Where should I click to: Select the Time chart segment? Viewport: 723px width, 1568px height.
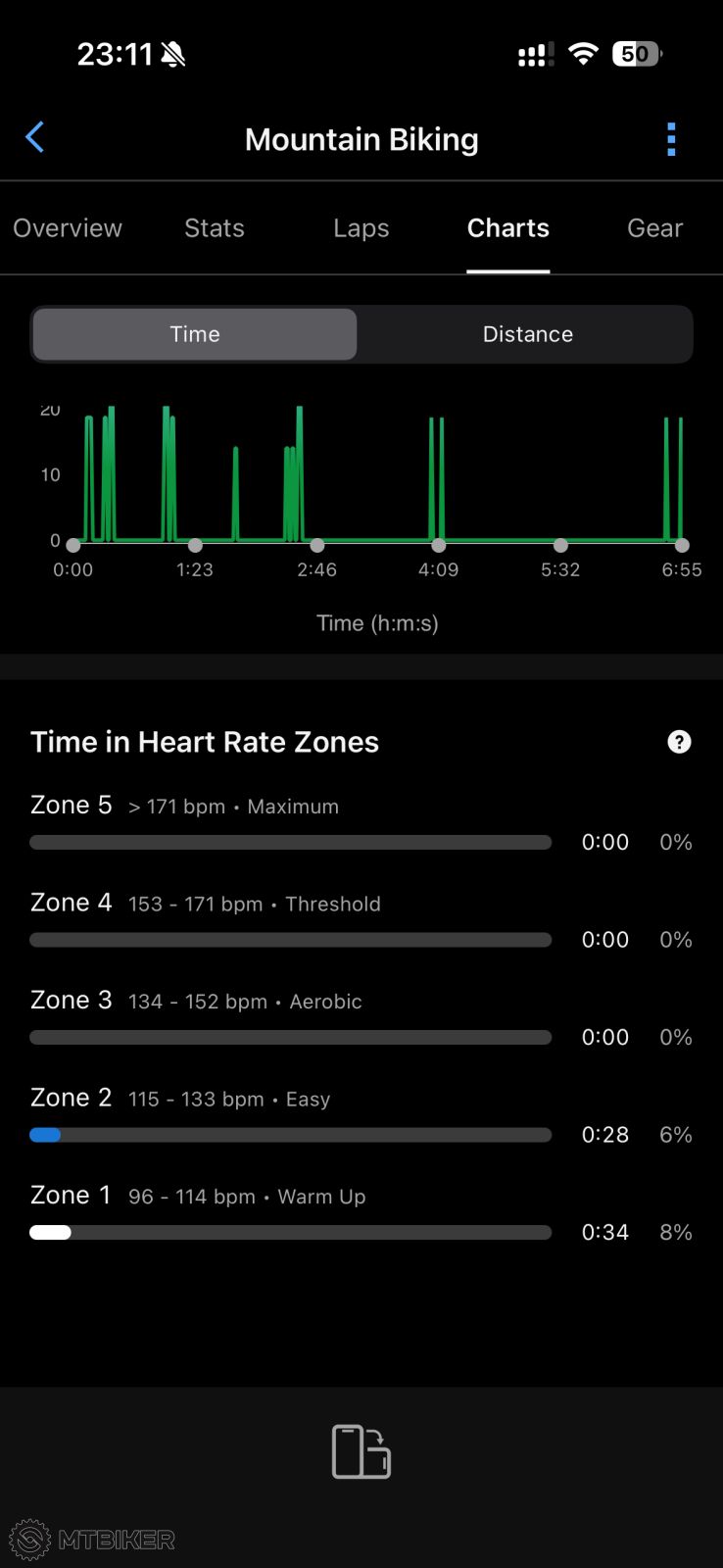195,334
